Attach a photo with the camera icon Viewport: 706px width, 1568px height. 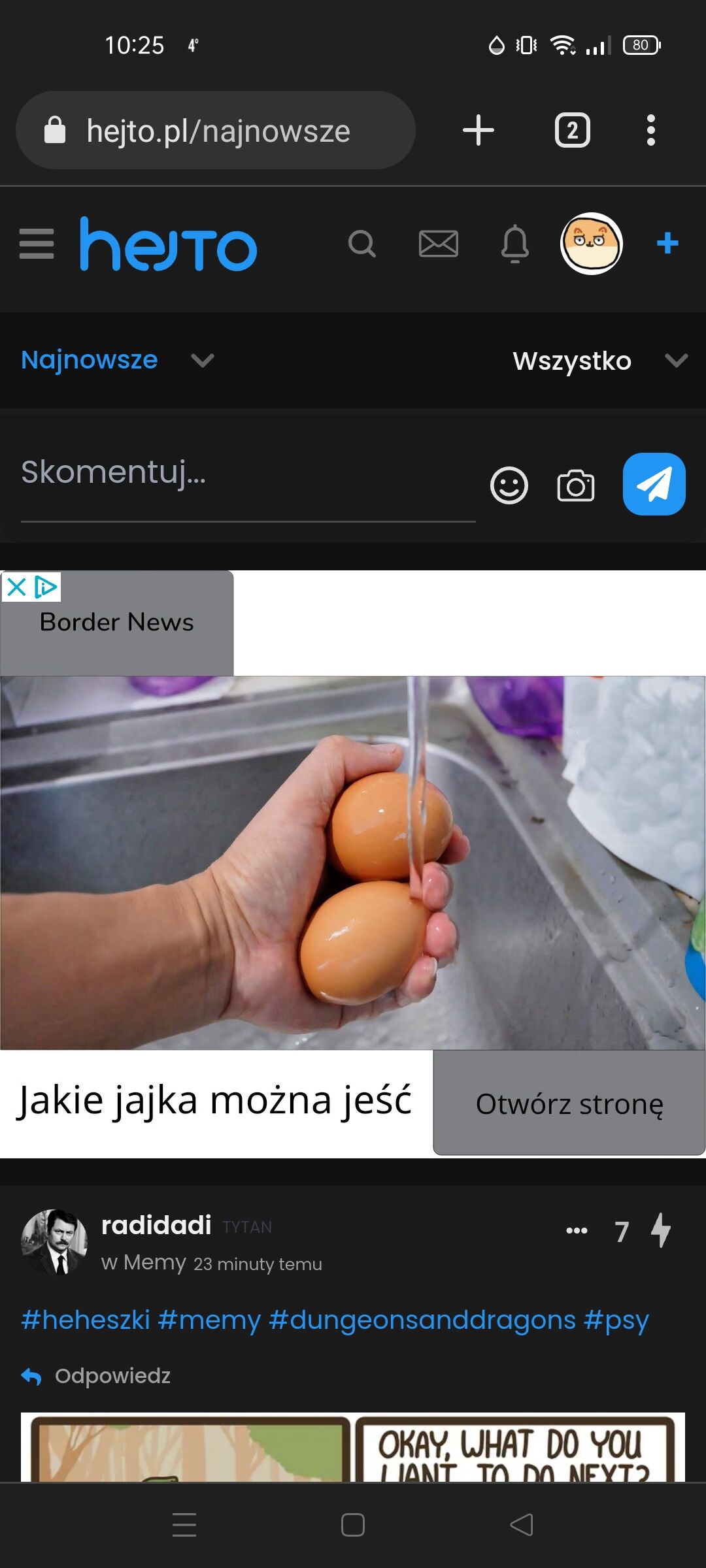pyautogui.click(x=575, y=485)
